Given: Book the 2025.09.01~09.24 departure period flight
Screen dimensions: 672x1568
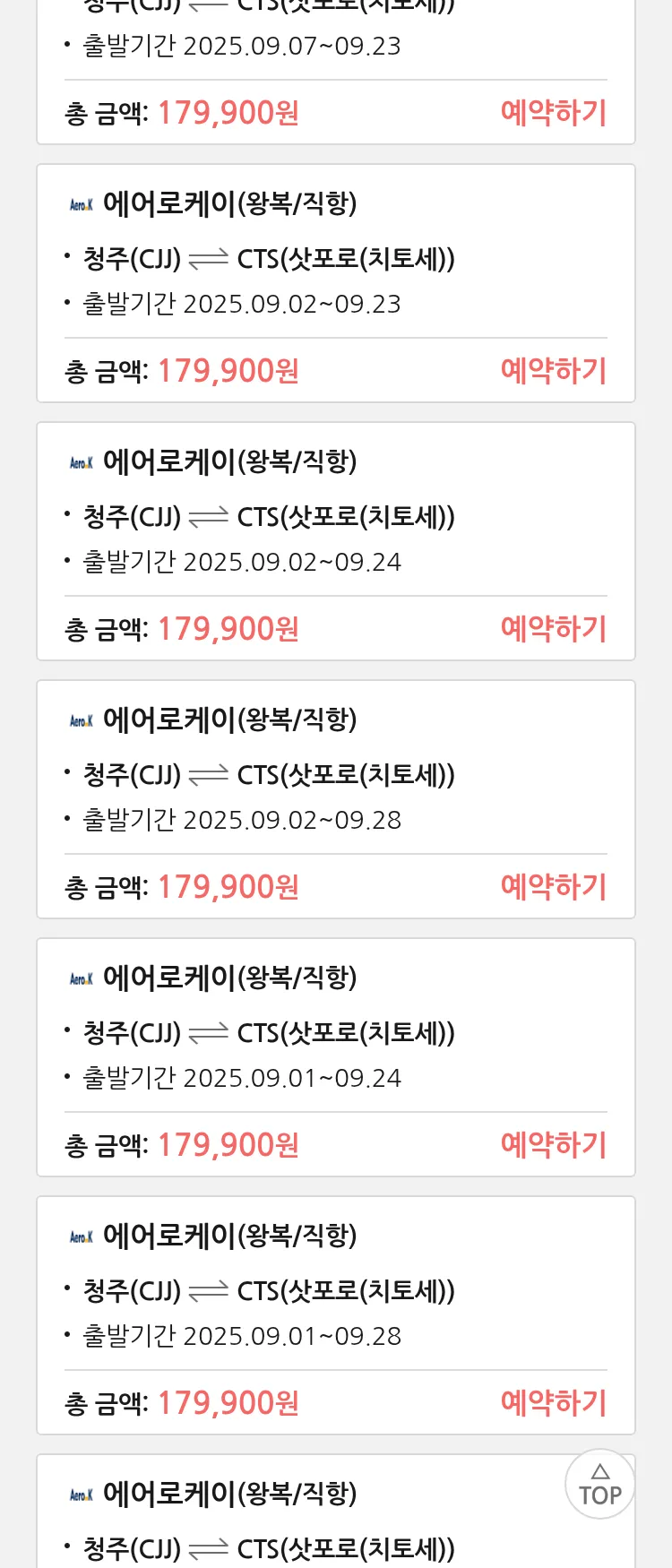Looking at the screenshot, I should click(553, 1145).
